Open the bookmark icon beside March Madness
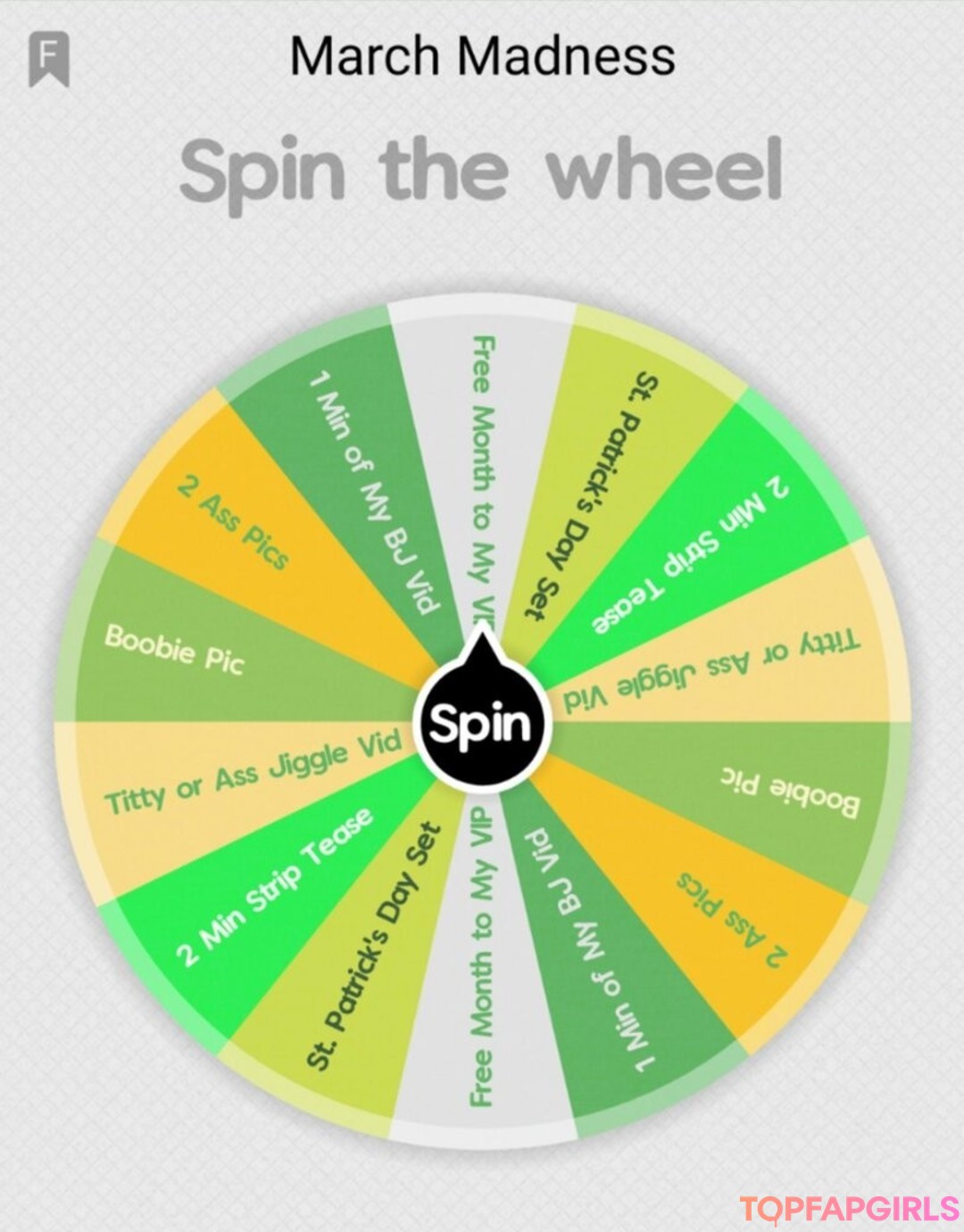Image resolution: width=964 pixels, height=1232 pixels. click(49, 59)
